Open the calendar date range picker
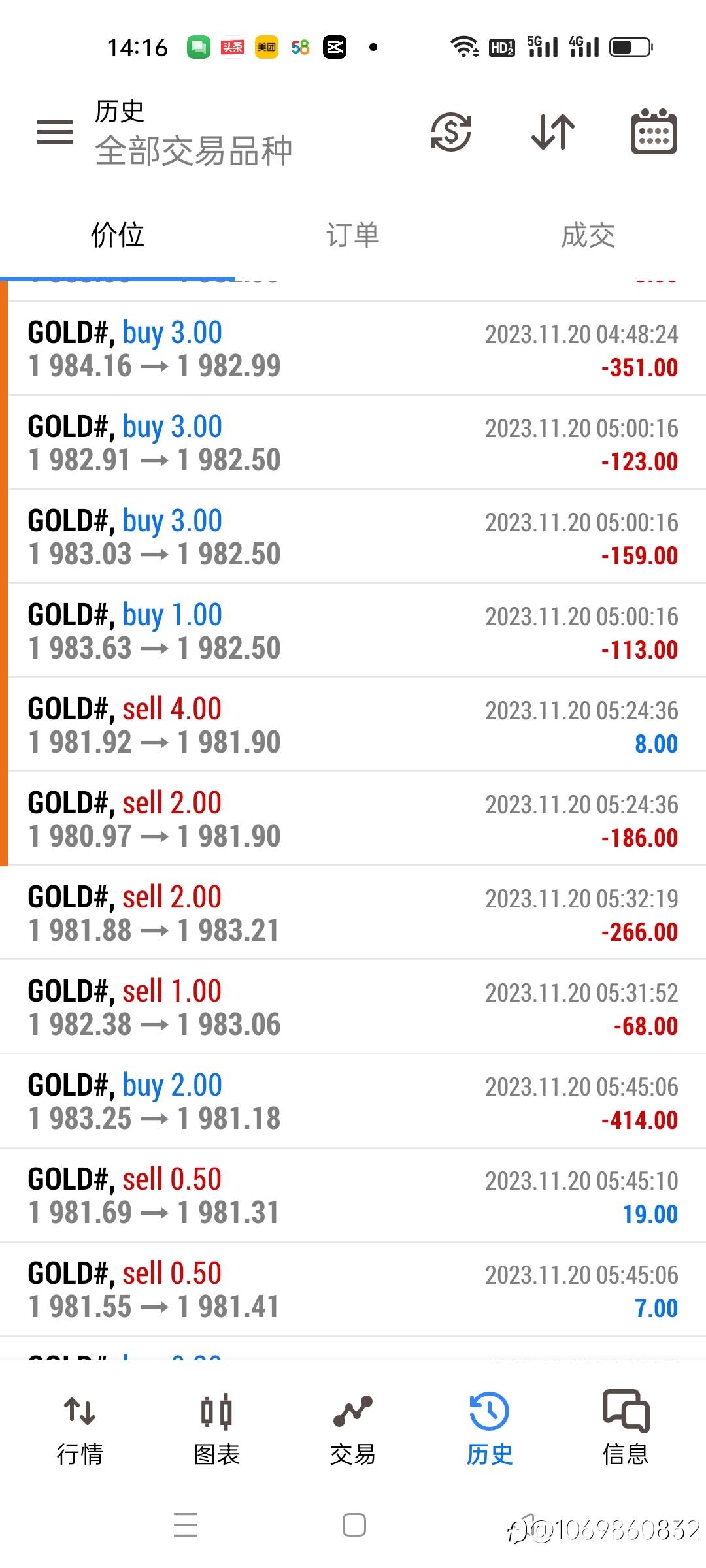 (653, 133)
